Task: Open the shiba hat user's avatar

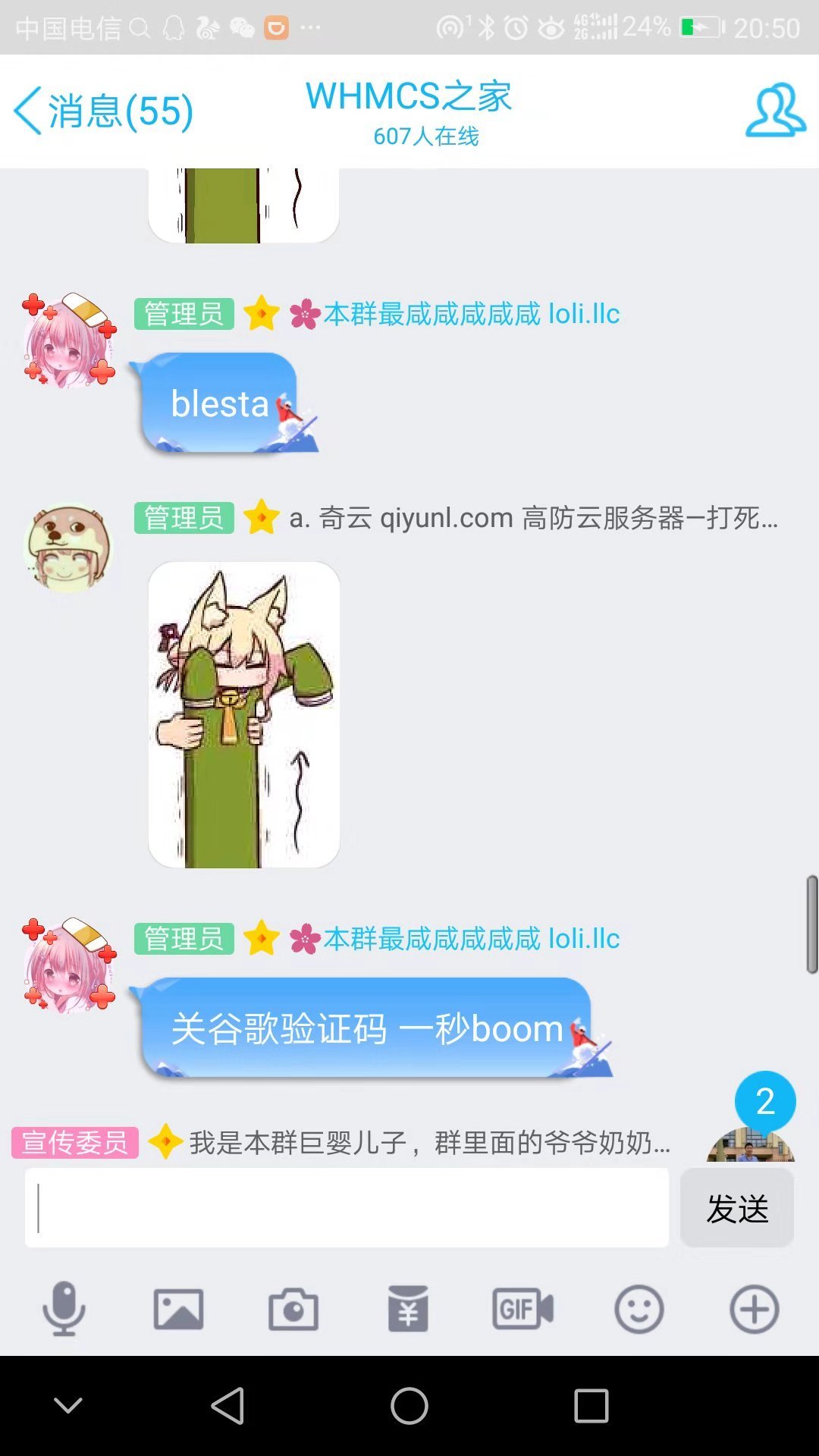Action: (x=68, y=549)
